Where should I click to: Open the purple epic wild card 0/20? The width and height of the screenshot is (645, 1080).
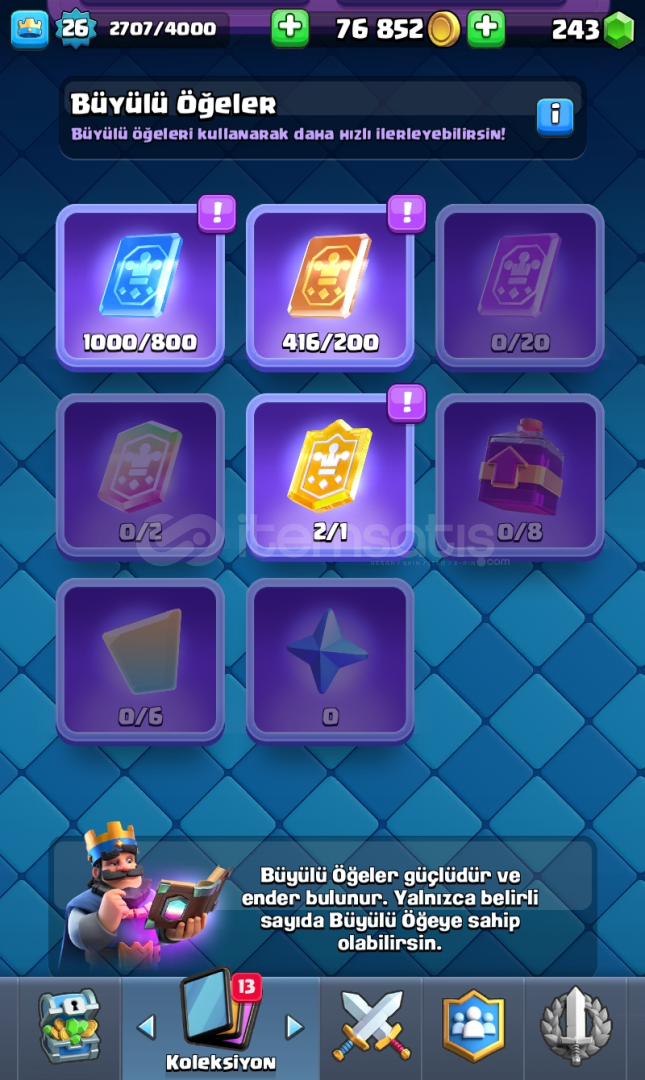click(x=520, y=287)
